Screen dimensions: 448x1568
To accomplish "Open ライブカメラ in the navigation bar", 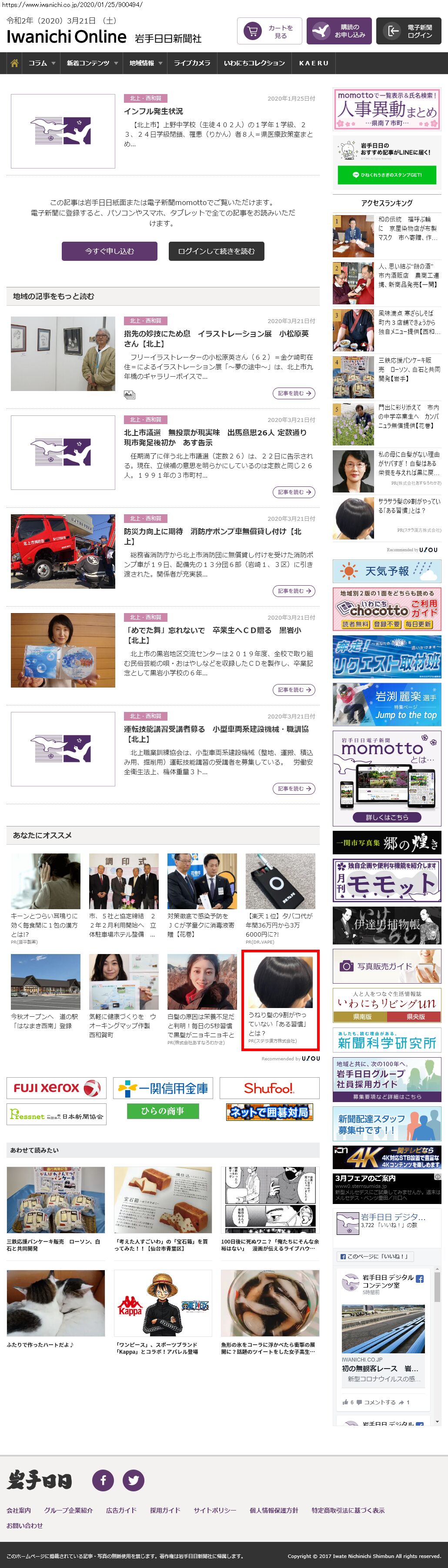I will [x=192, y=63].
